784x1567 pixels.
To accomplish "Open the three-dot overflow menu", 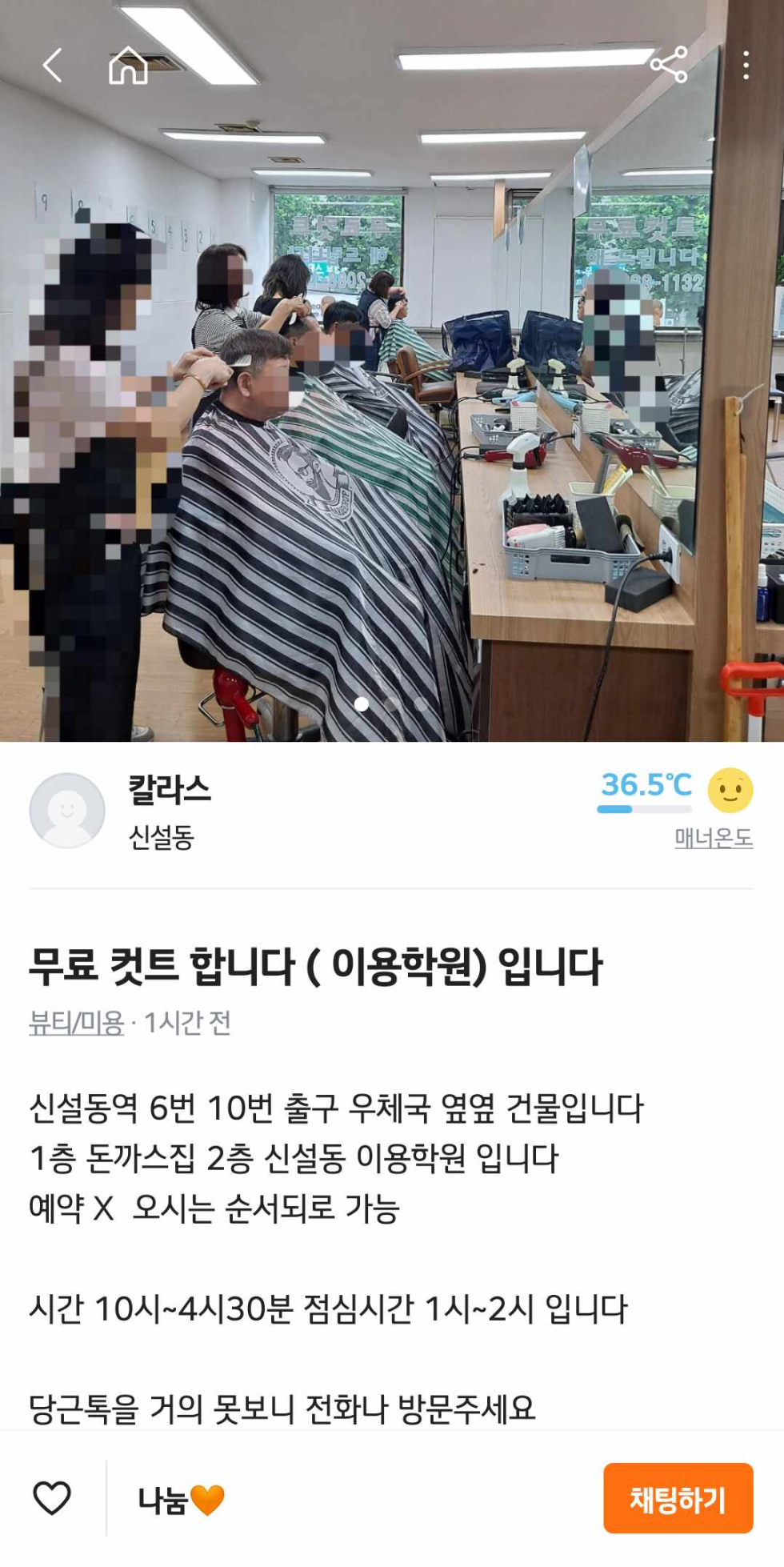I will coord(746,66).
